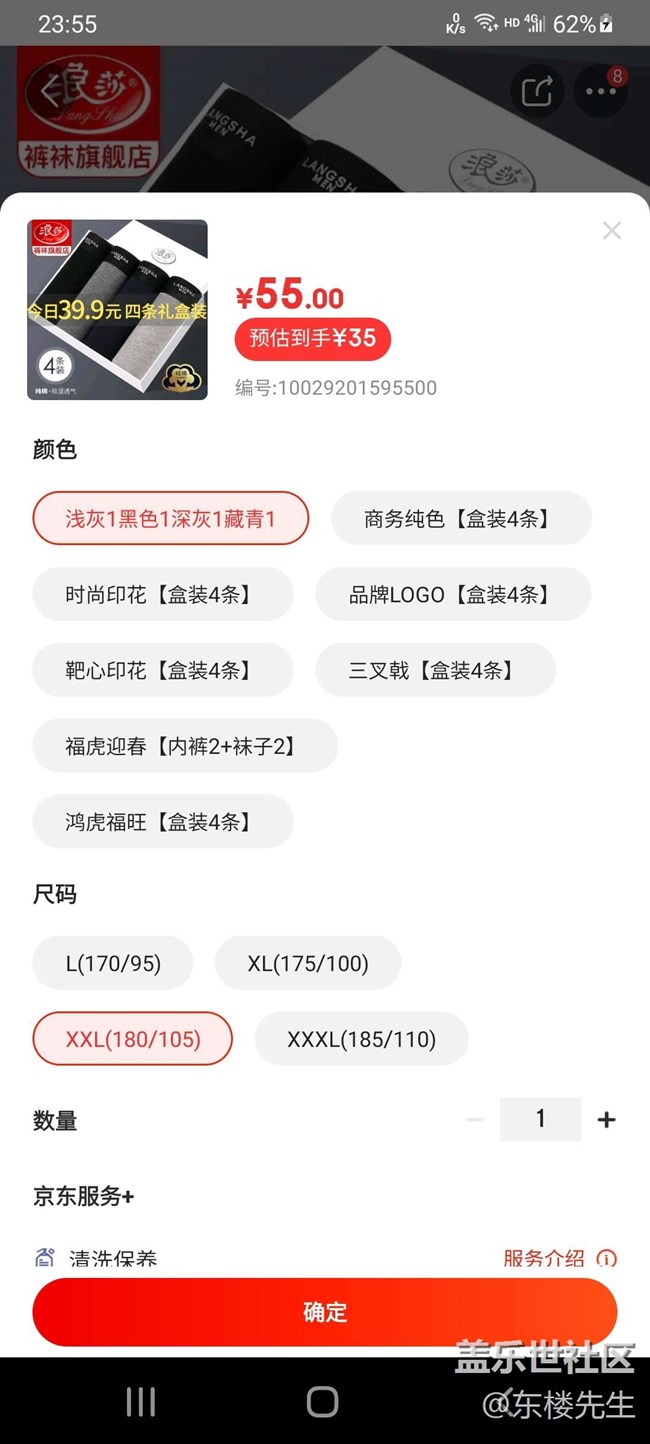Image resolution: width=650 pixels, height=1444 pixels.
Task: Increase quantity with the plus button
Action: [x=606, y=1120]
